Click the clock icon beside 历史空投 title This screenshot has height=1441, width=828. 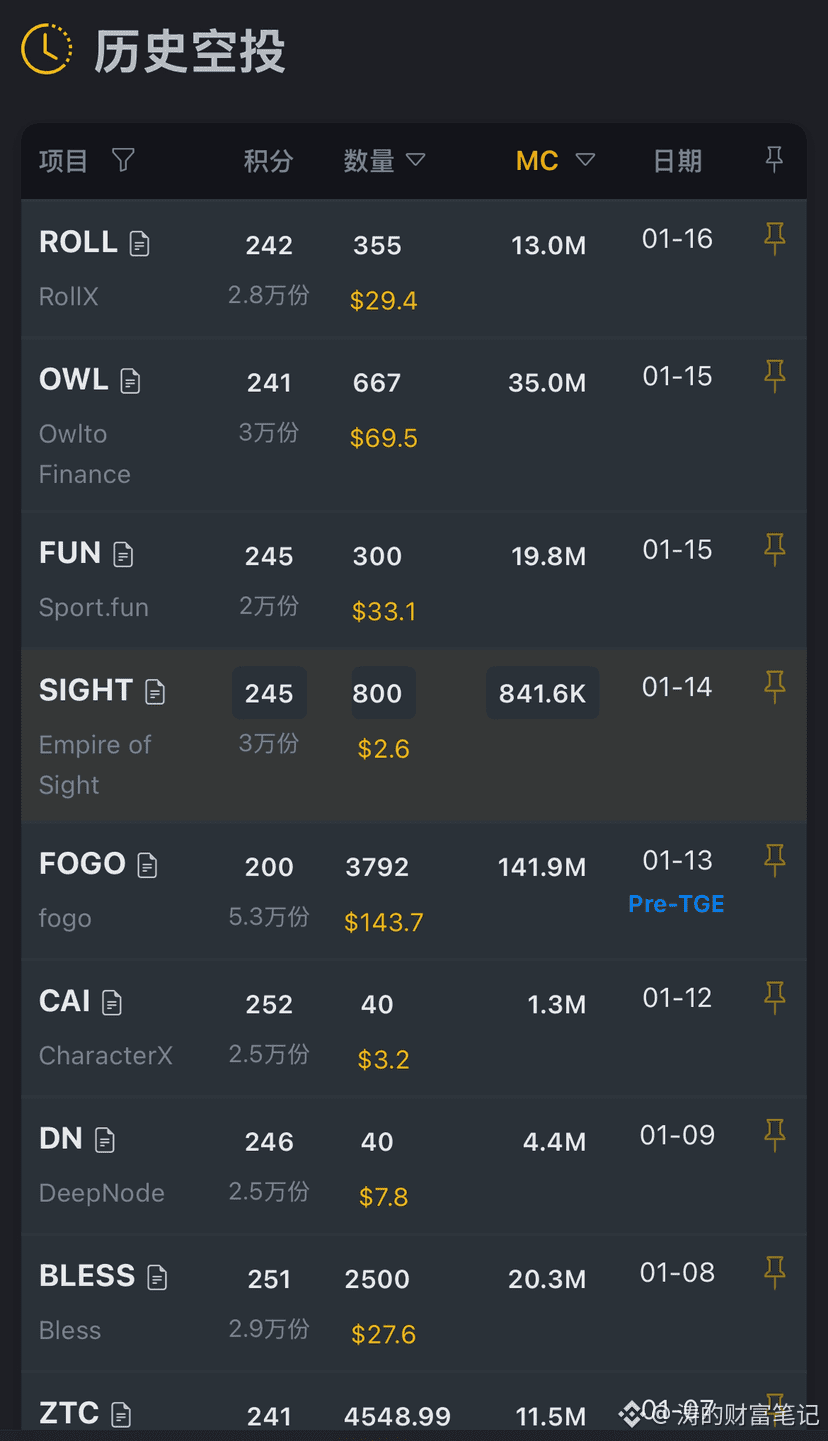(x=46, y=48)
